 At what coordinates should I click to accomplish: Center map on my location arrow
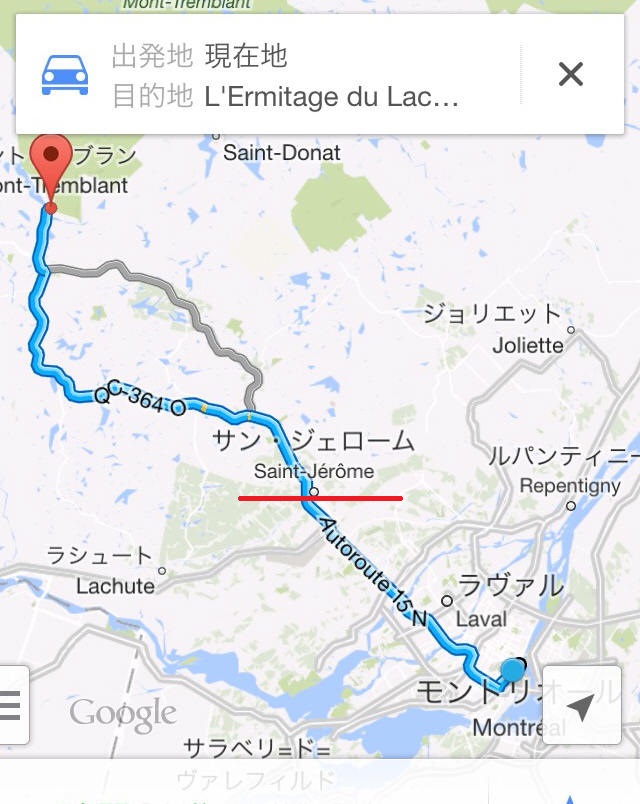[x=580, y=706]
